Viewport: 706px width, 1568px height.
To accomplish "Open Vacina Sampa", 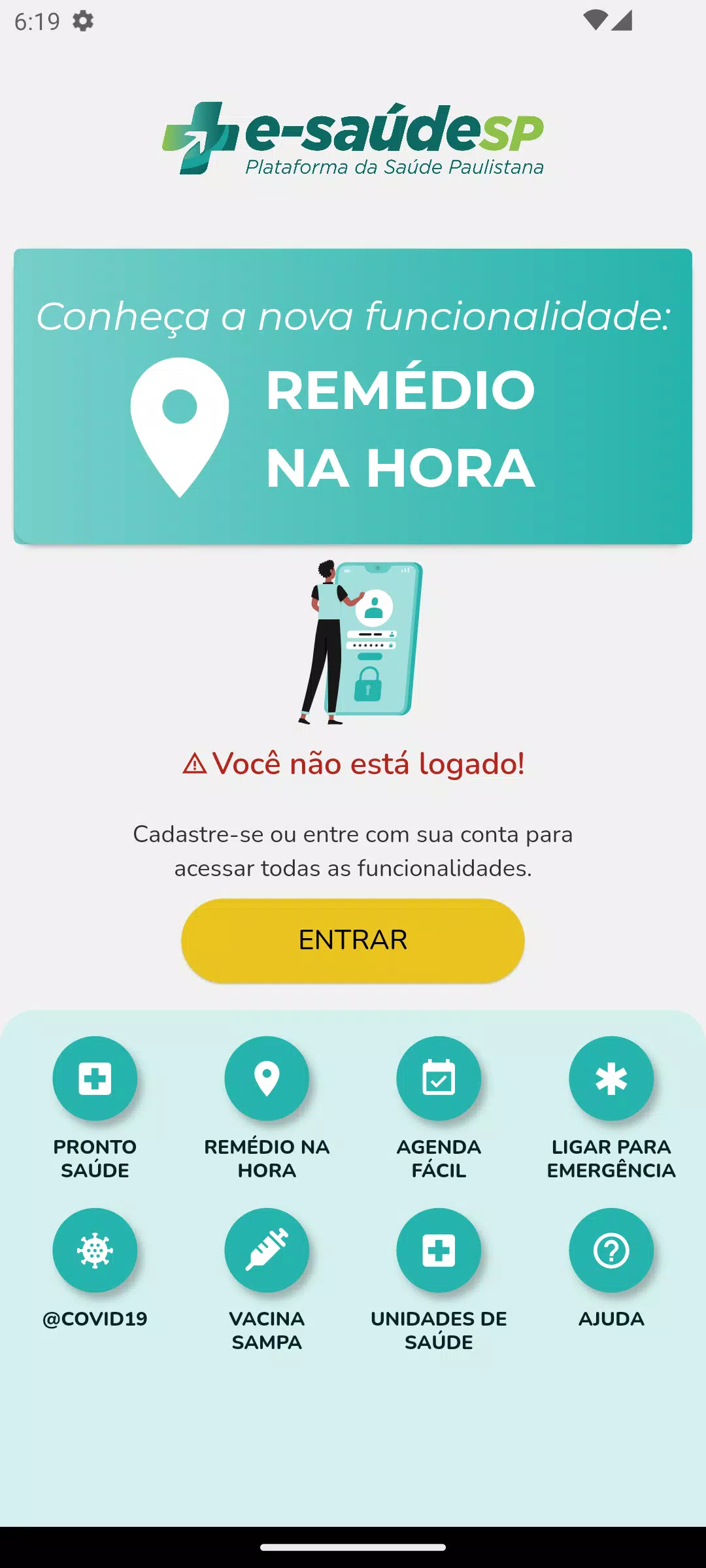I will [x=267, y=1250].
